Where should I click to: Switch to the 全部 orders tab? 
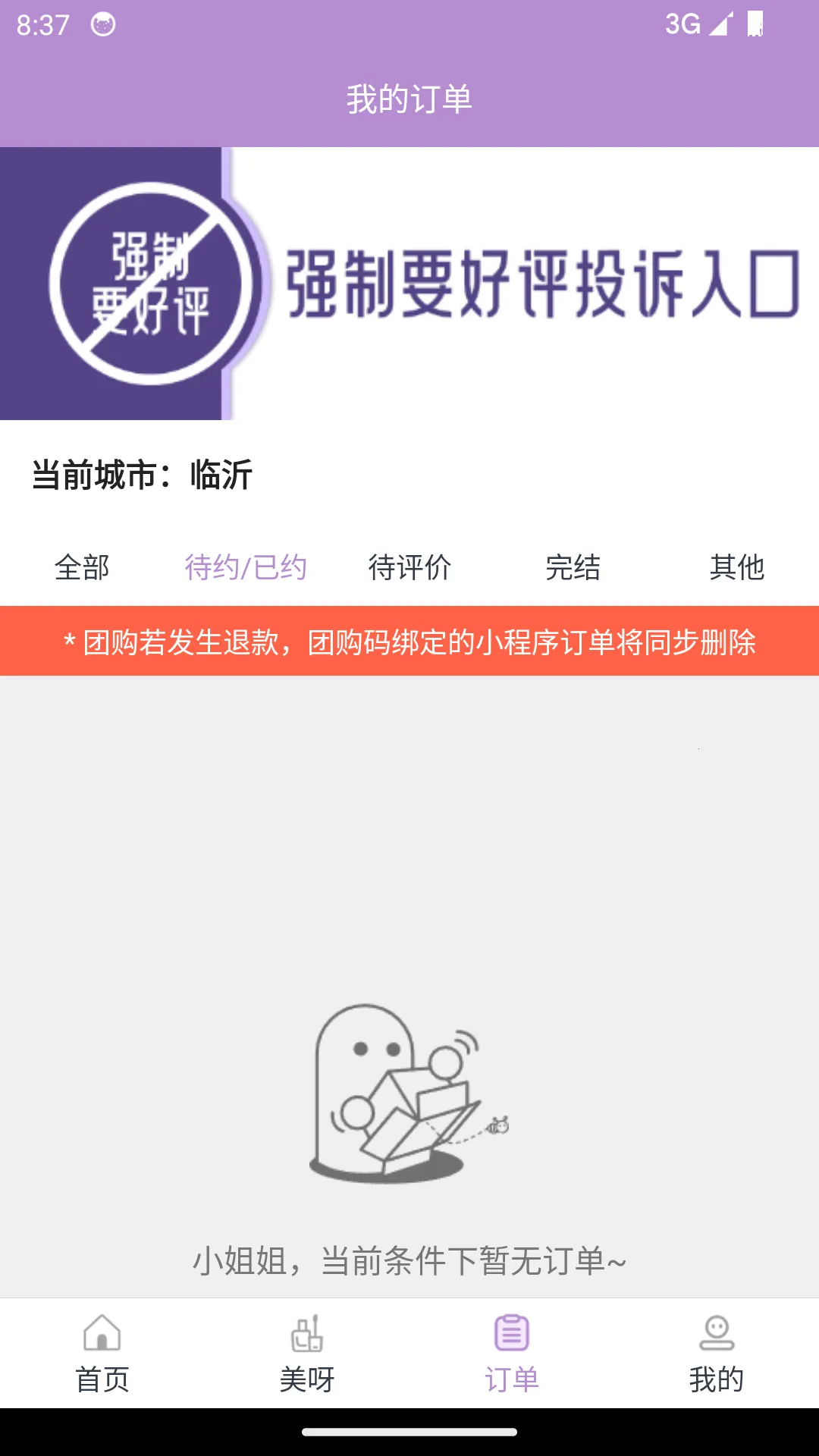tap(82, 567)
